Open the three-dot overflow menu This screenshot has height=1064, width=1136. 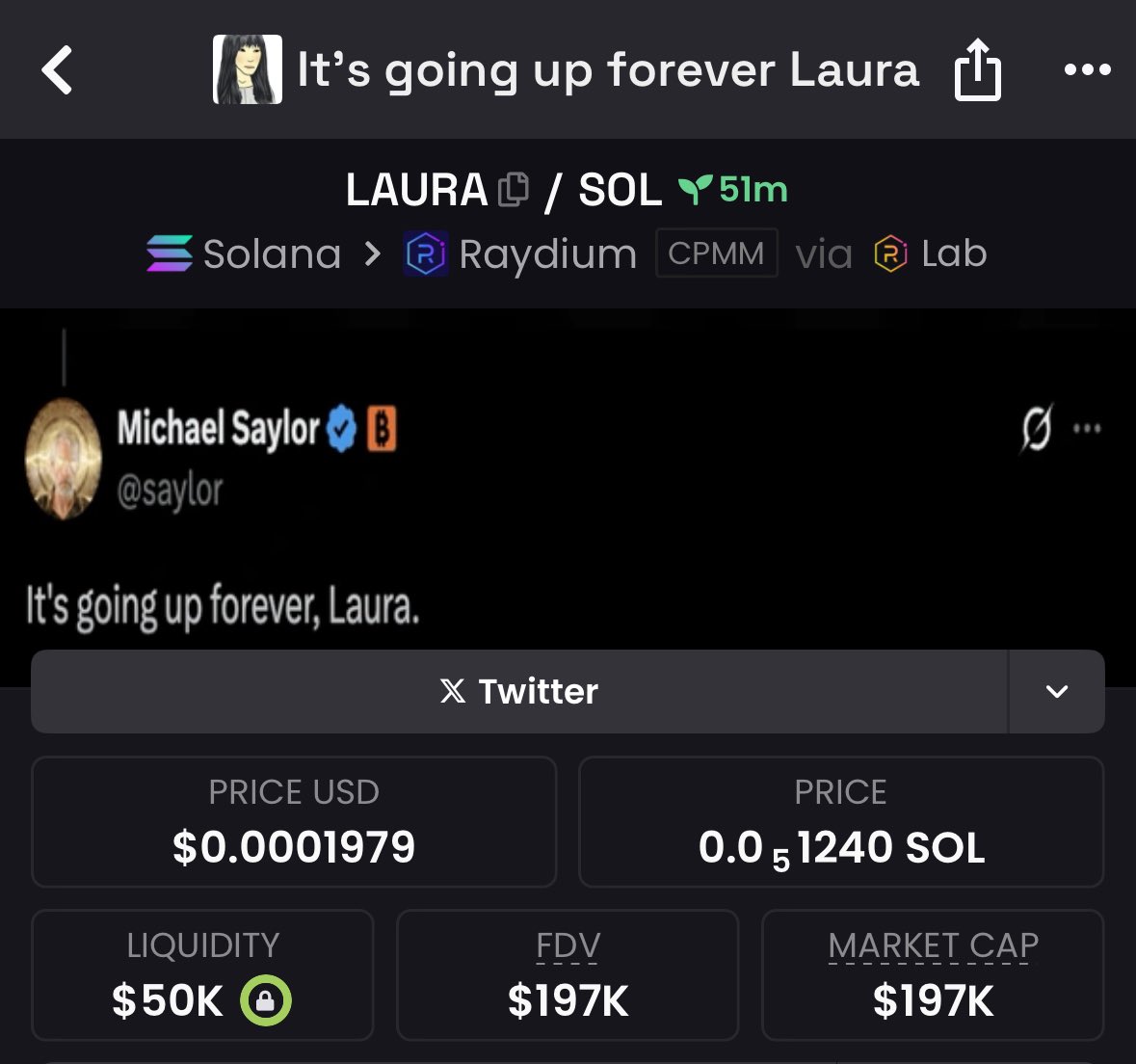(x=1087, y=70)
